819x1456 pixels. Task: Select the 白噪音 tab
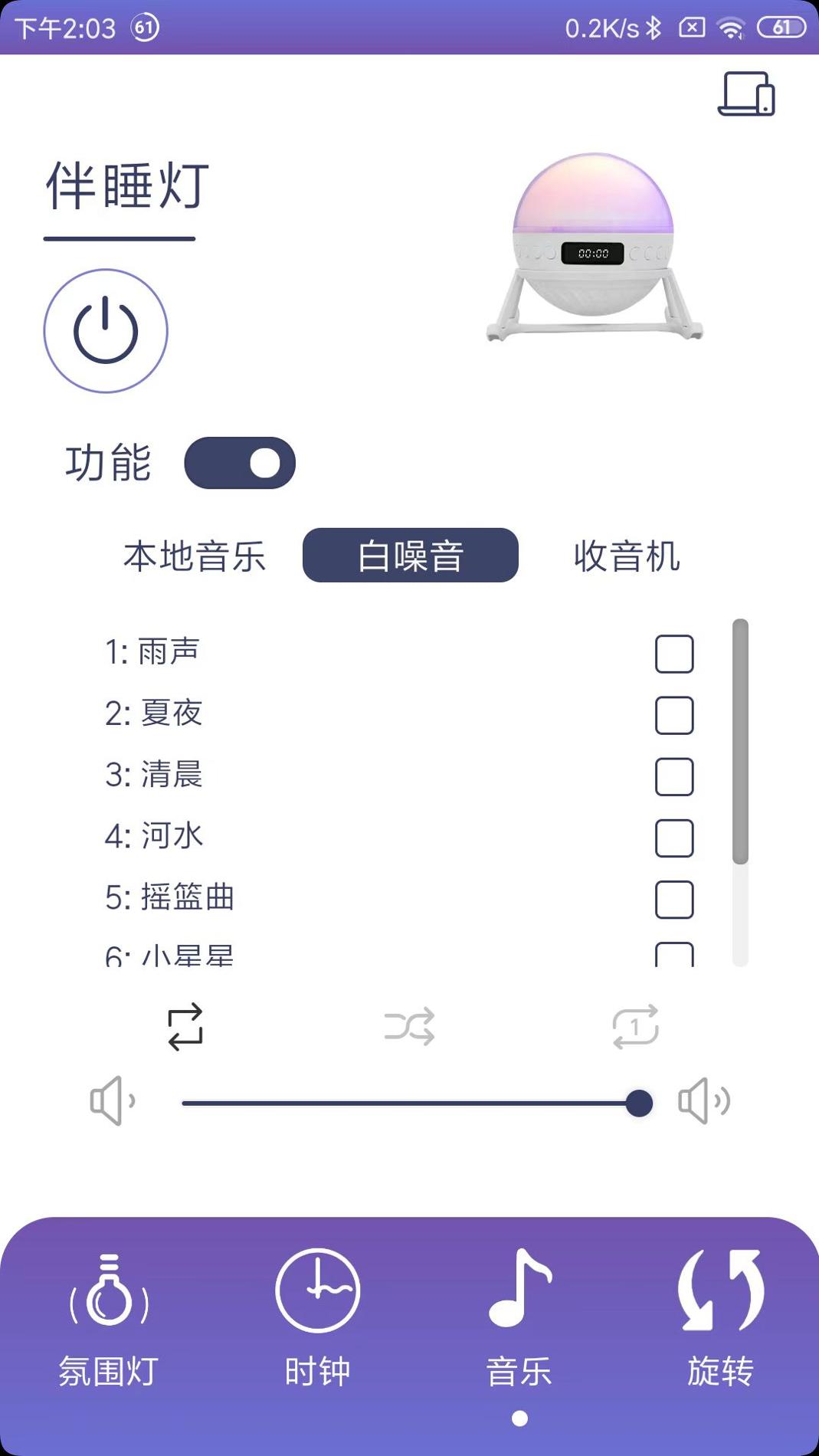pyautogui.click(x=411, y=557)
